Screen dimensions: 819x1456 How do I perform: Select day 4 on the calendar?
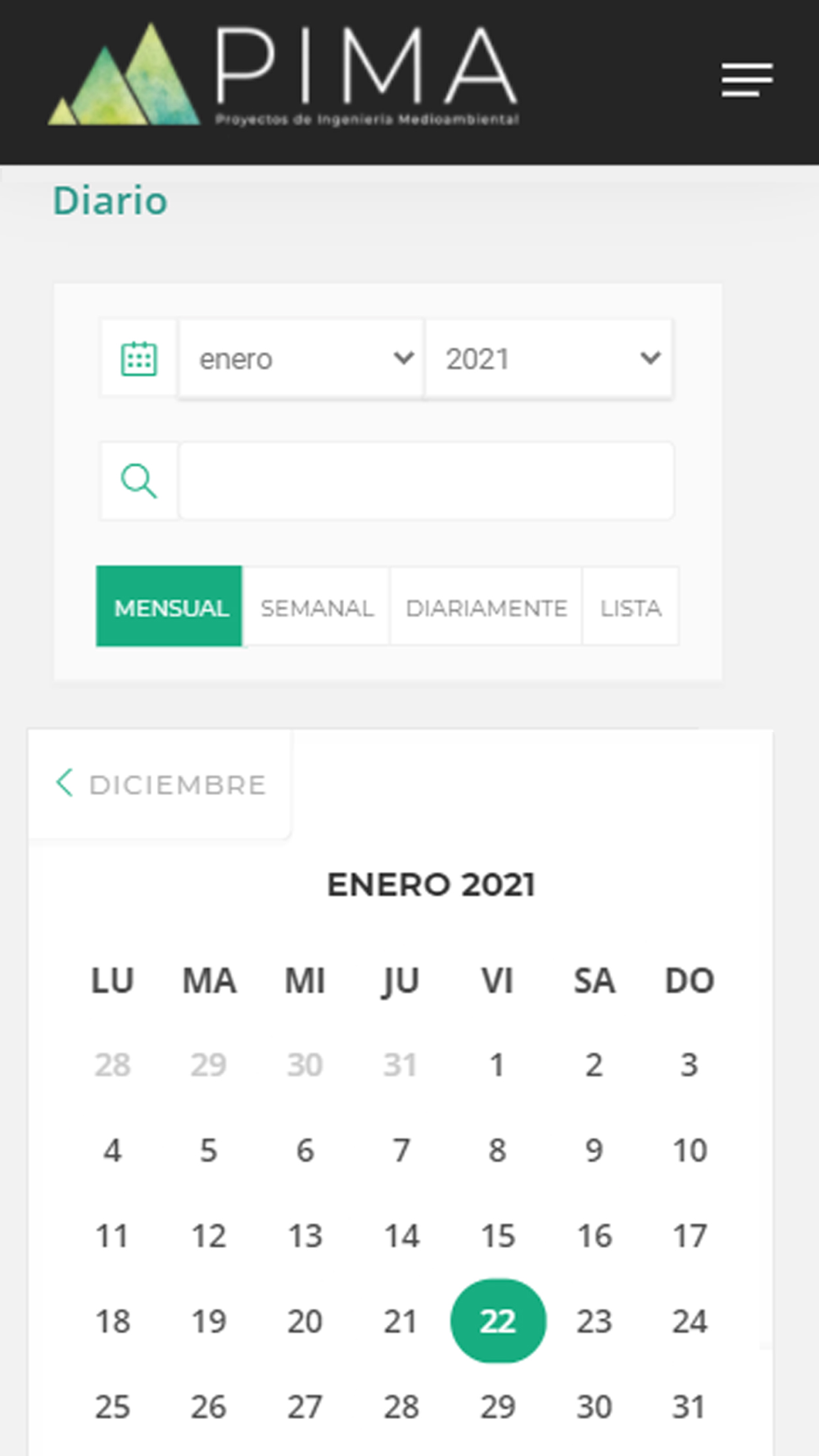[112, 1151]
